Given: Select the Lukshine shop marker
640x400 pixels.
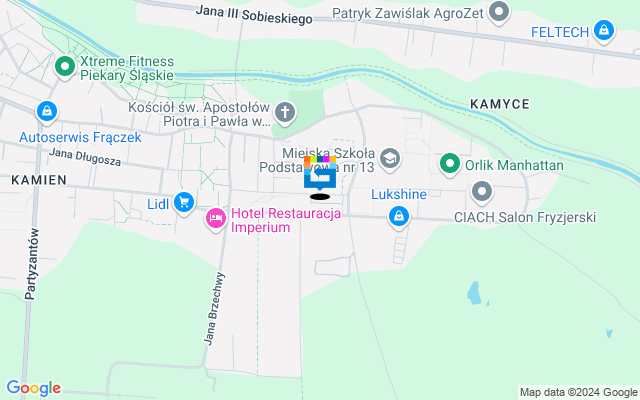Looking at the screenshot, I should [399, 215].
